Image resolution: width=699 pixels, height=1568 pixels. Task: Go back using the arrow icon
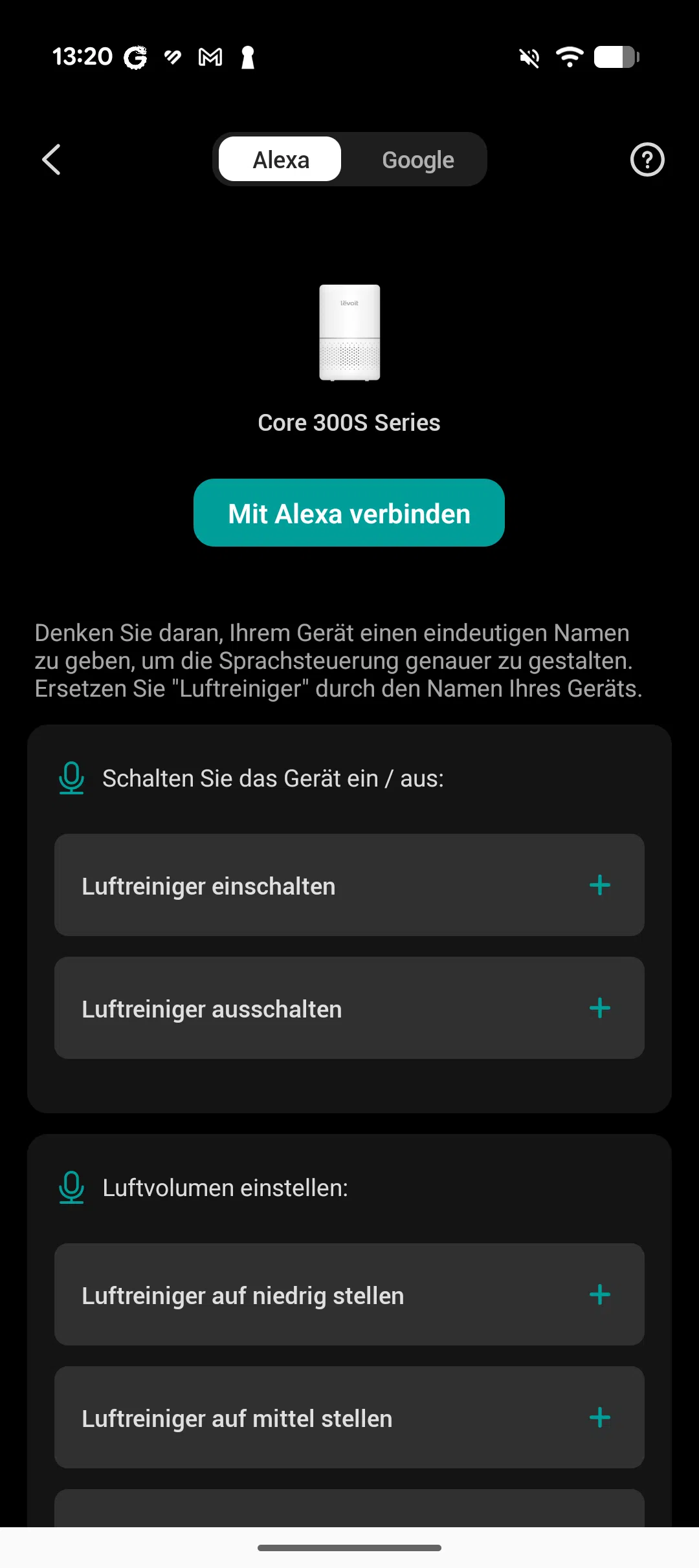tap(51, 160)
